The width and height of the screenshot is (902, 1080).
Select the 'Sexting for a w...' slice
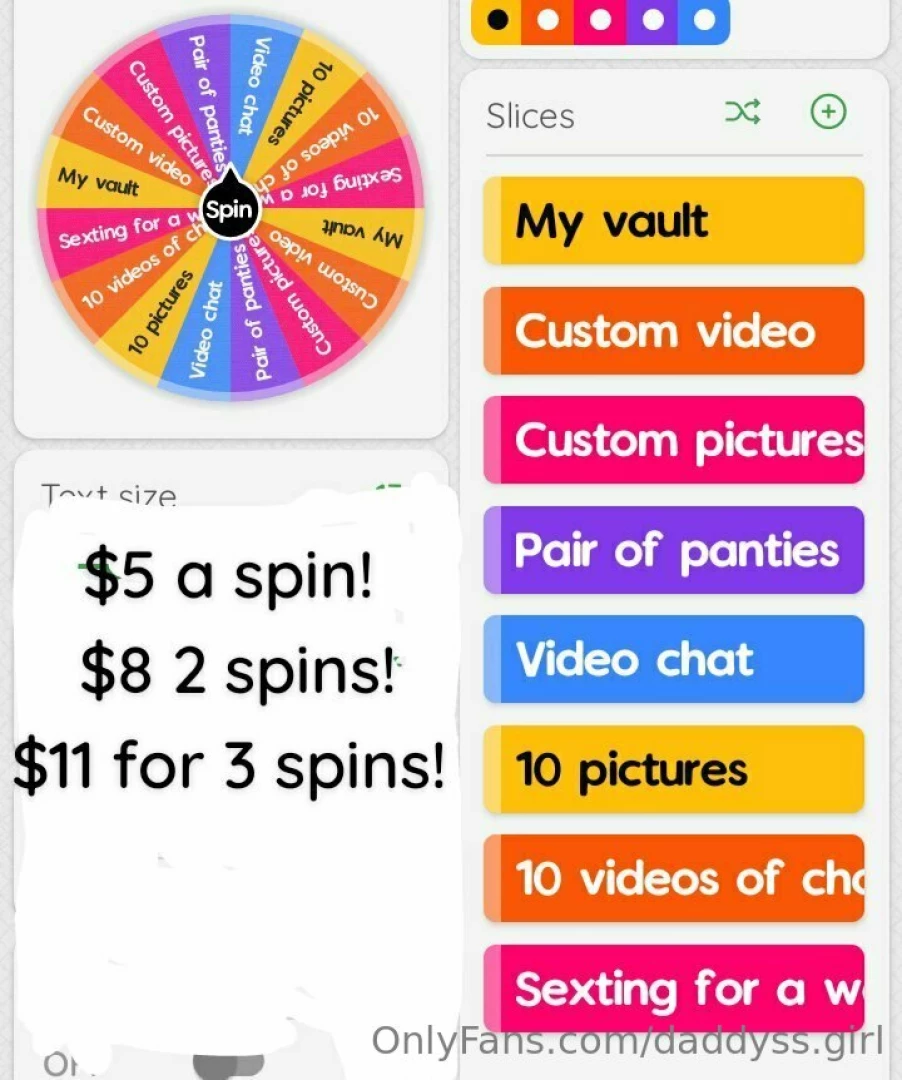tap(673, 989)
